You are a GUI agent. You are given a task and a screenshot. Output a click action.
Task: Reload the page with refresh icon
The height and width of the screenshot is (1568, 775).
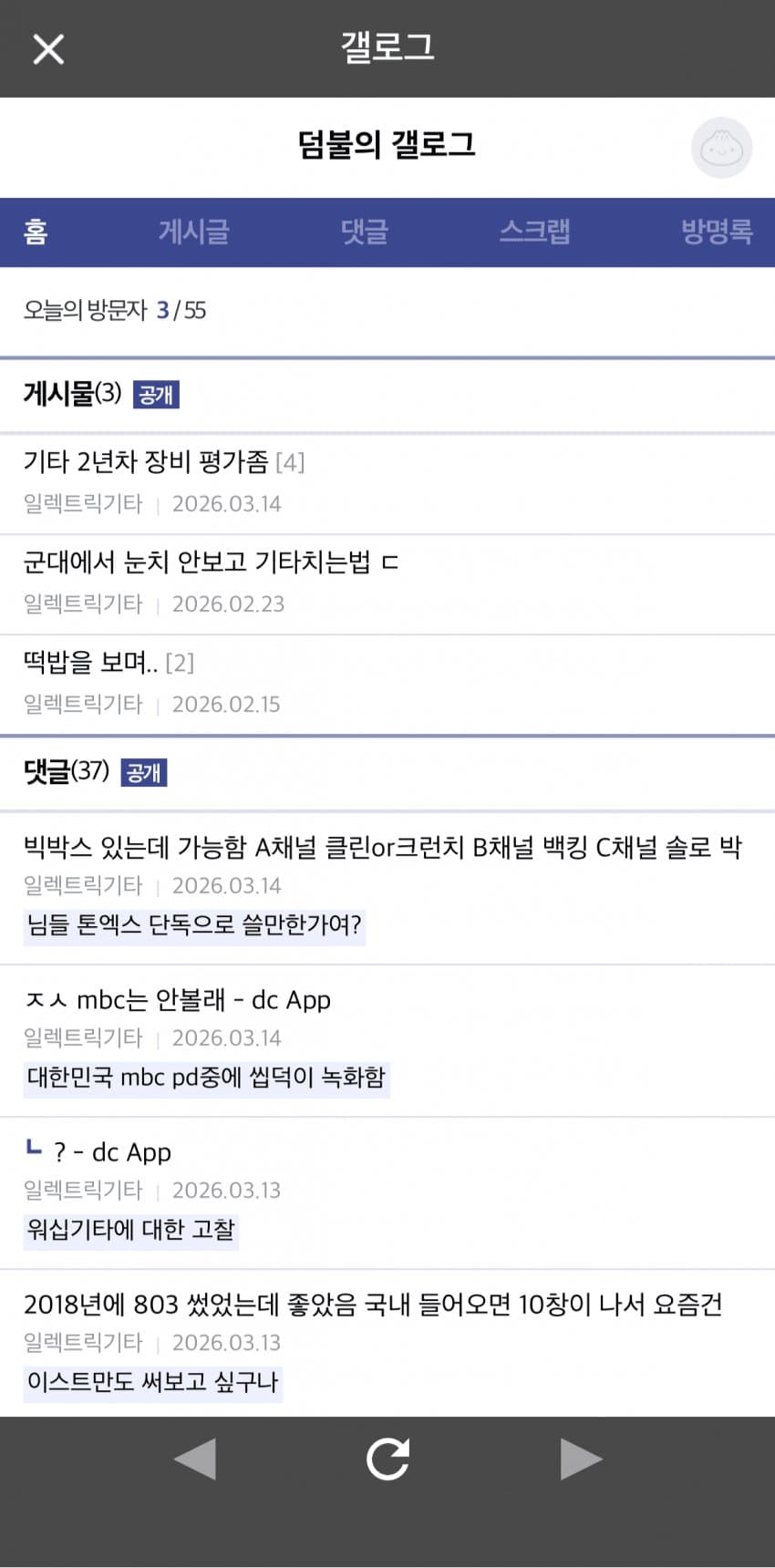(x=387, y=1459)
